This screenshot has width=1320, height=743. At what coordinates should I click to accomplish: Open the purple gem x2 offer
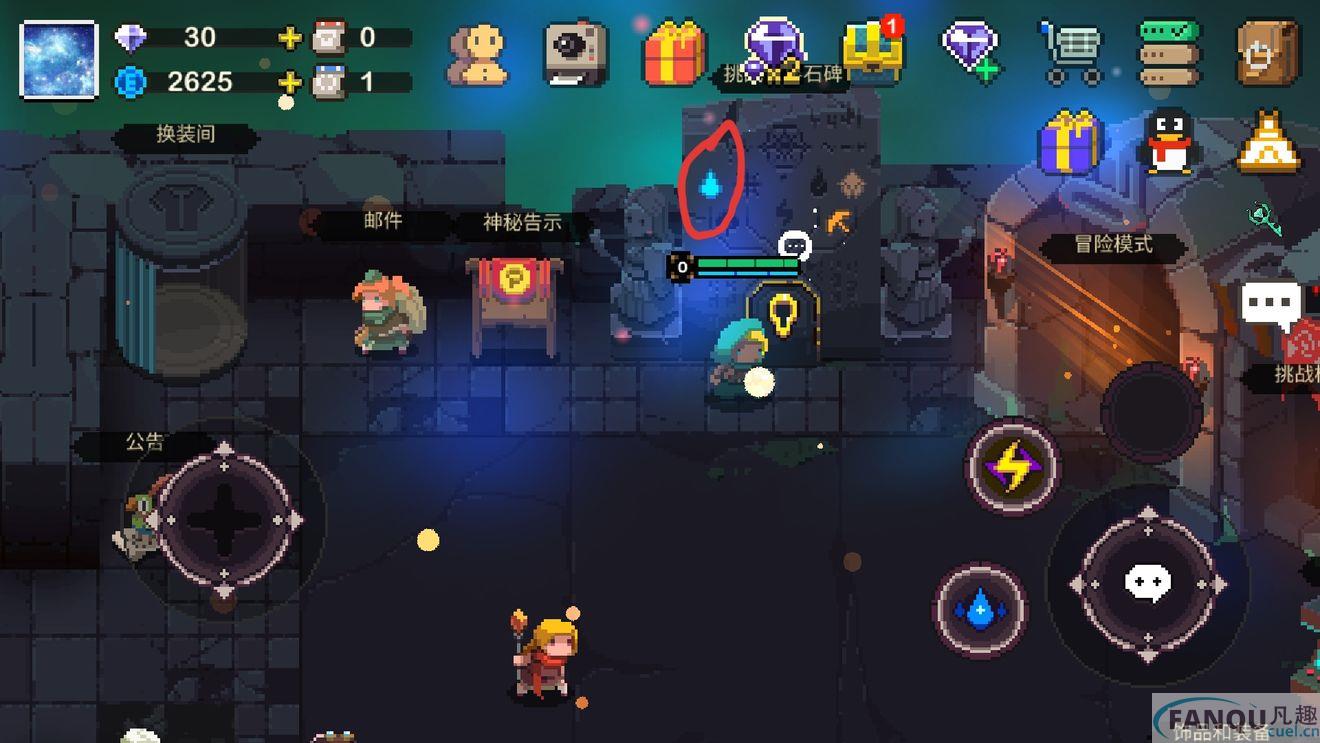tap(774, 50)
